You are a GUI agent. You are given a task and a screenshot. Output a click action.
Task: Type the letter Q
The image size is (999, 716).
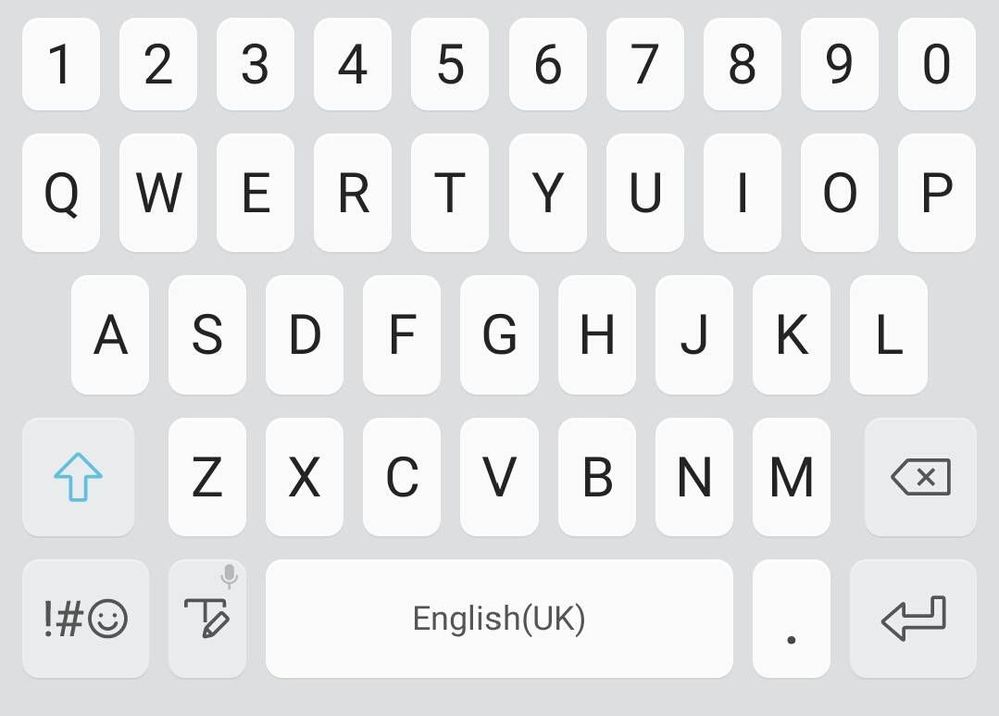(61, 193)
